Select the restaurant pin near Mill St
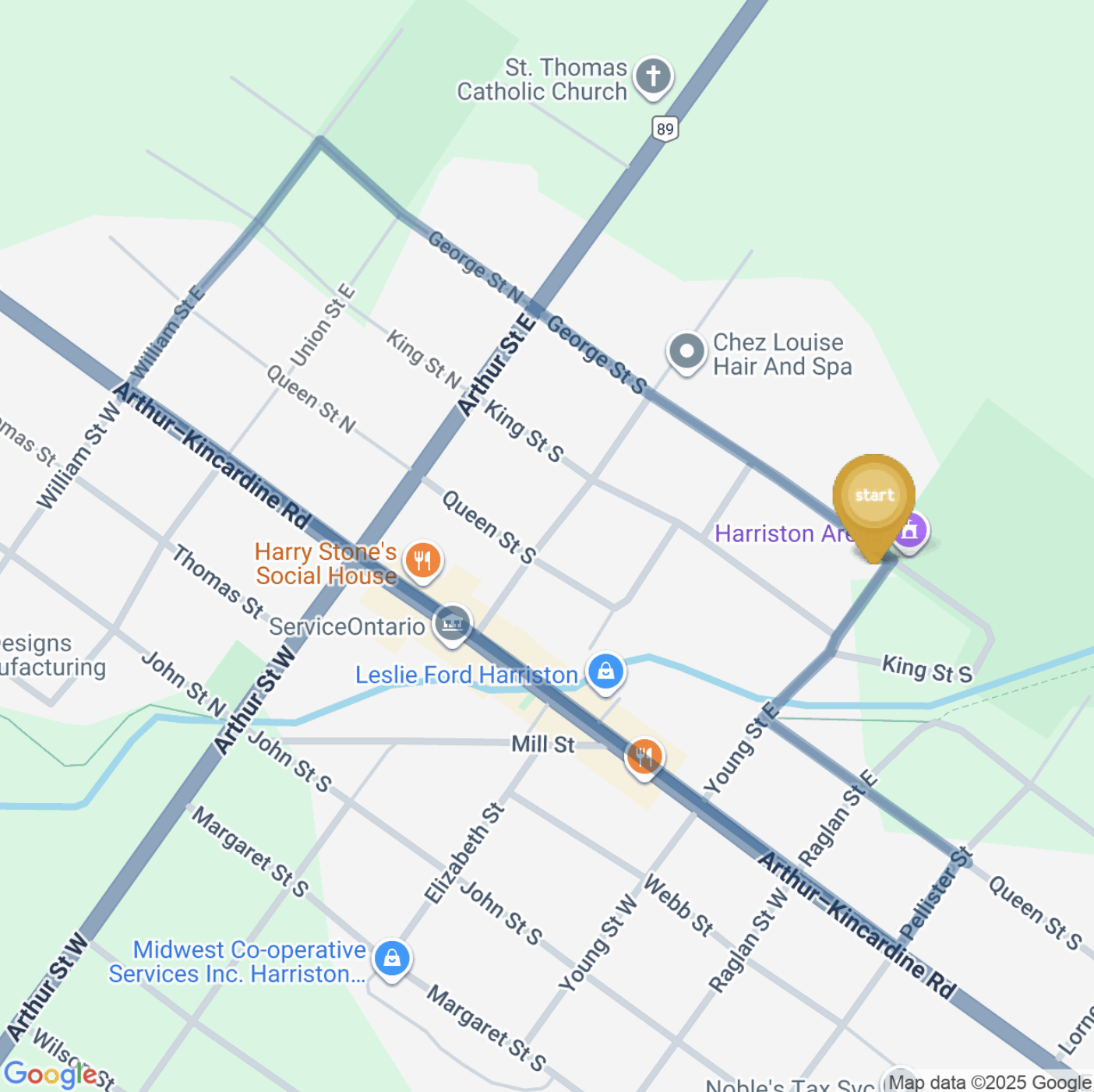Screen dimensions: 1094x1092 (644, 756)
